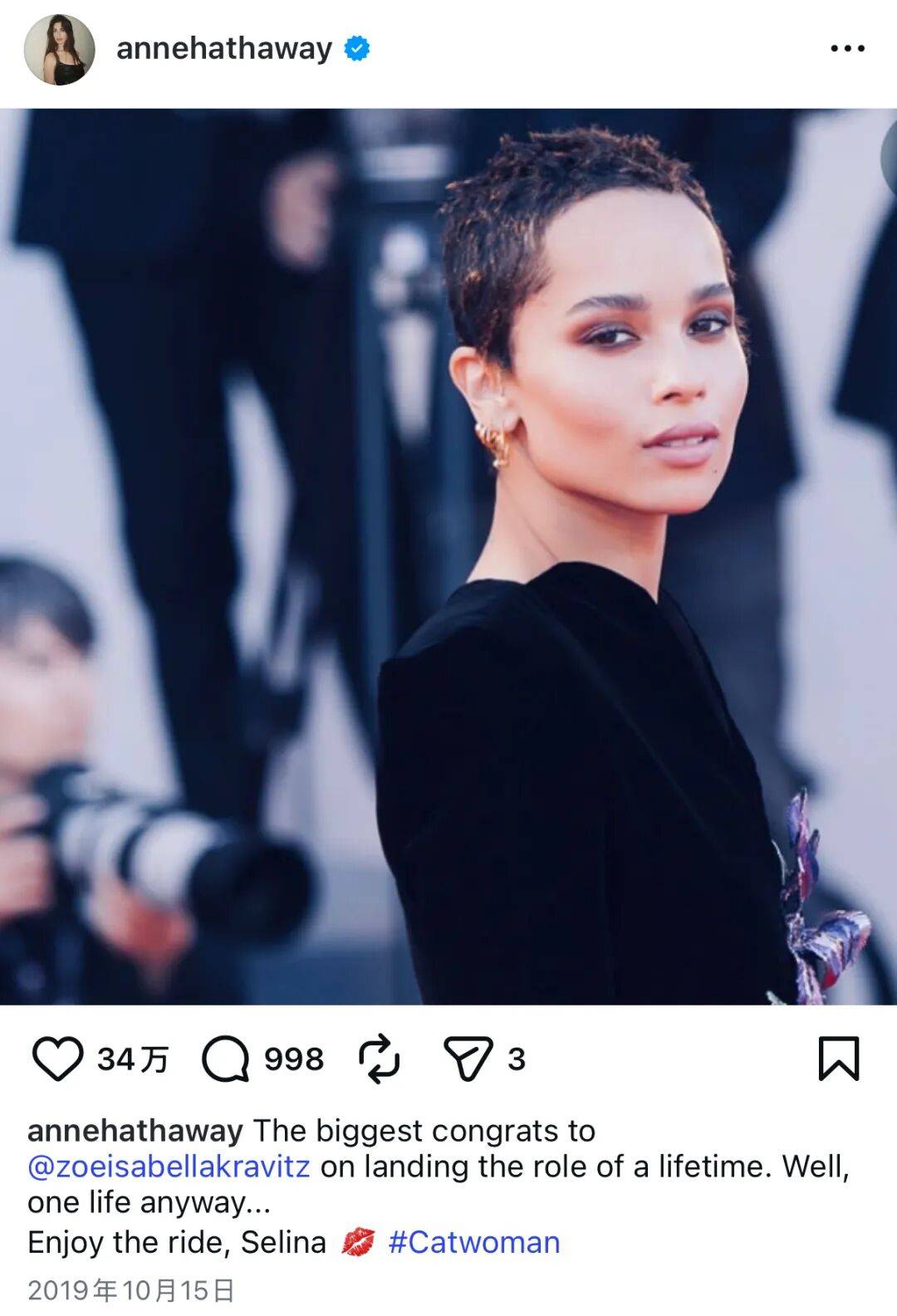
Task: Open the annehathaway profile picture
Action: coord(59,50)
